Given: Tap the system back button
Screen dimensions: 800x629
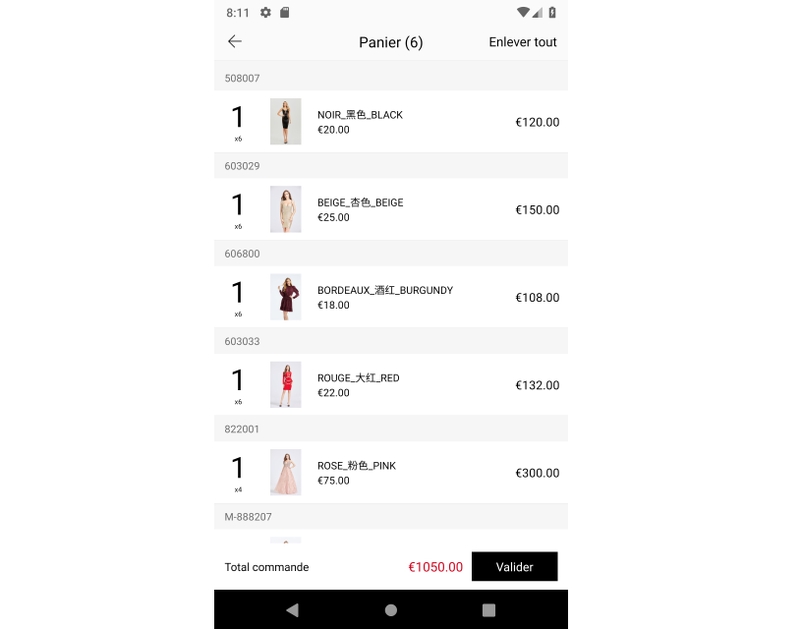Looking at the screenshot, I should (292, 610).
